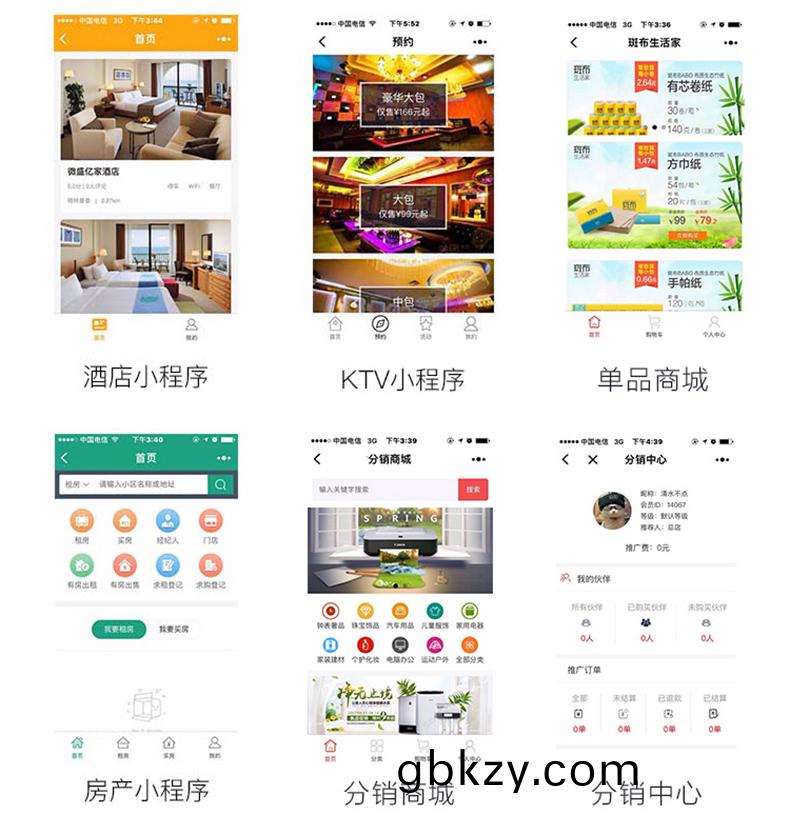
Task: Select the 租房 icon in the real estate app
Action: pos(82,523)
